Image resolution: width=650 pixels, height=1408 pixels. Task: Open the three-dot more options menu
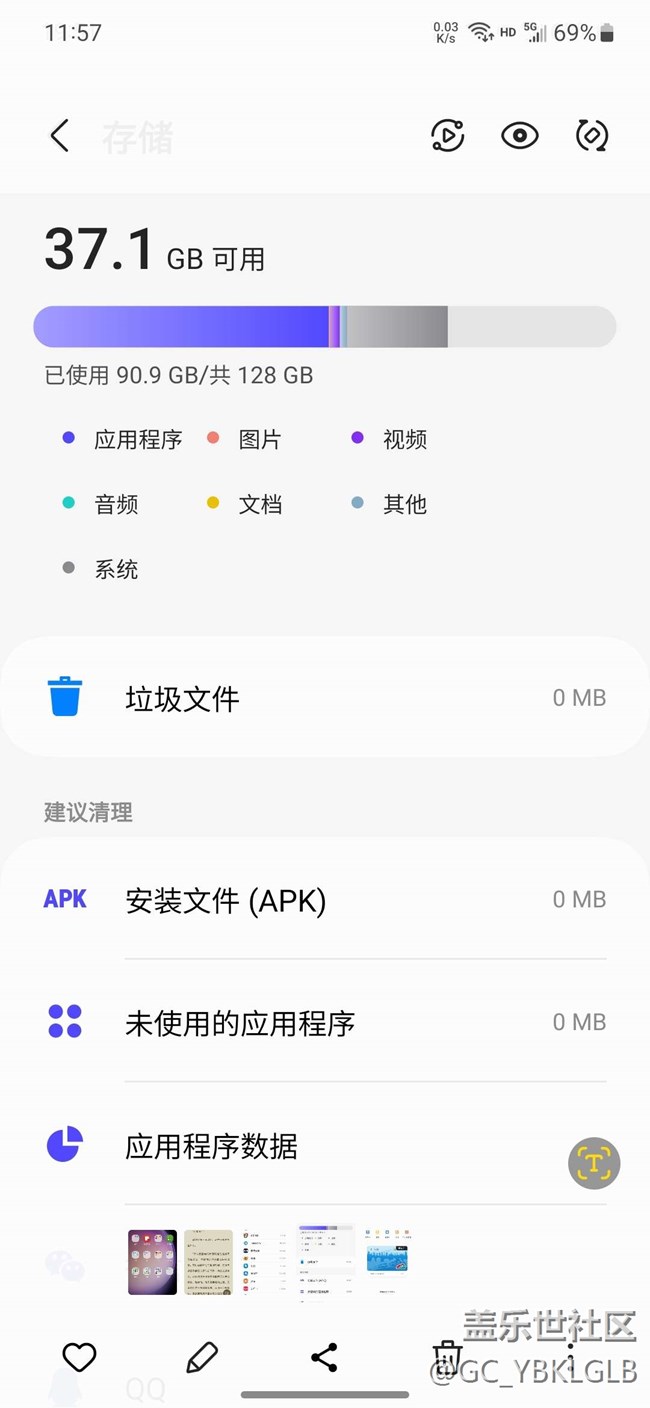coord(570,1357)
